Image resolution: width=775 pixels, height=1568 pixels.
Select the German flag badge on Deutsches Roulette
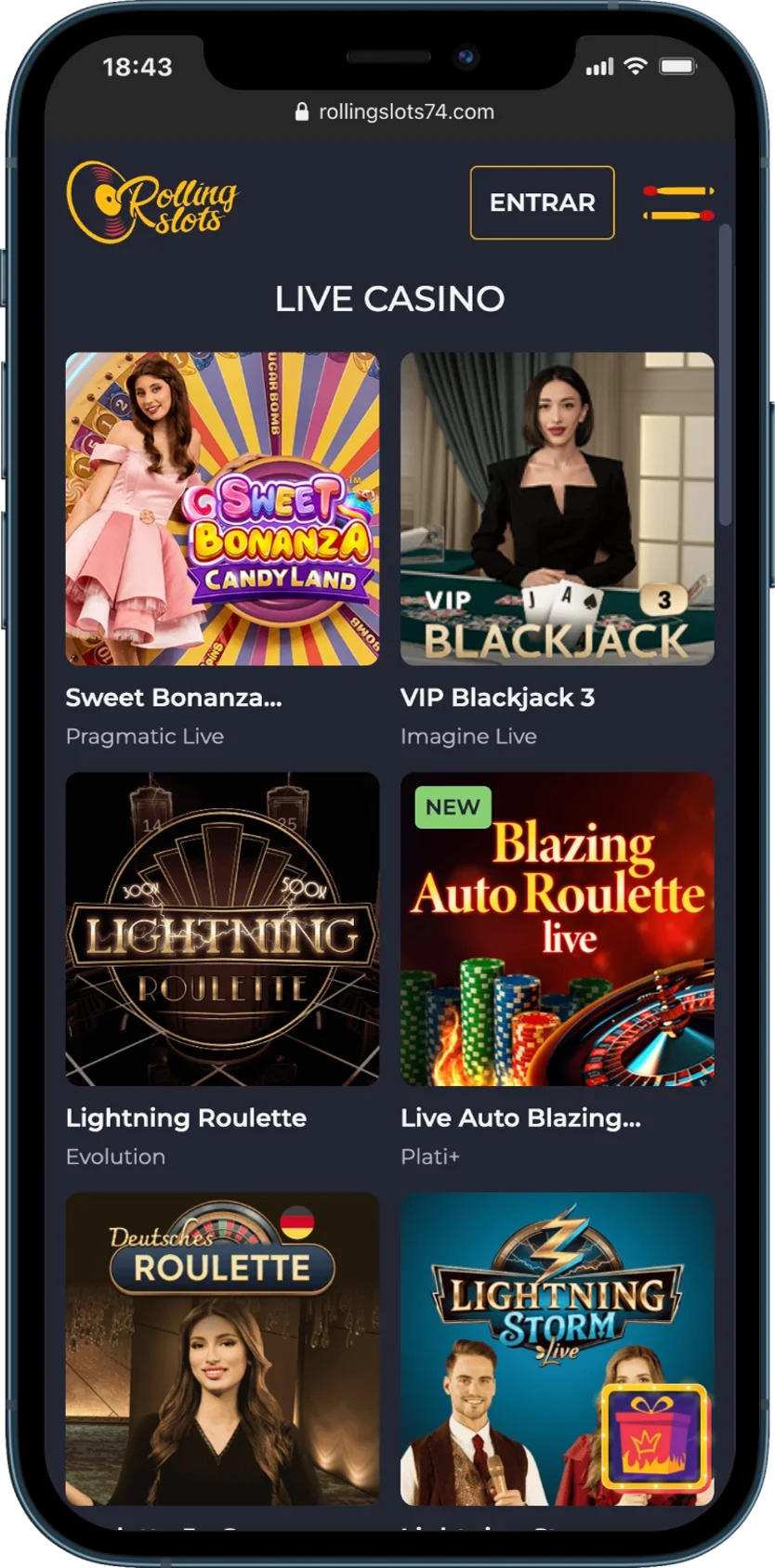point(296,1224)
